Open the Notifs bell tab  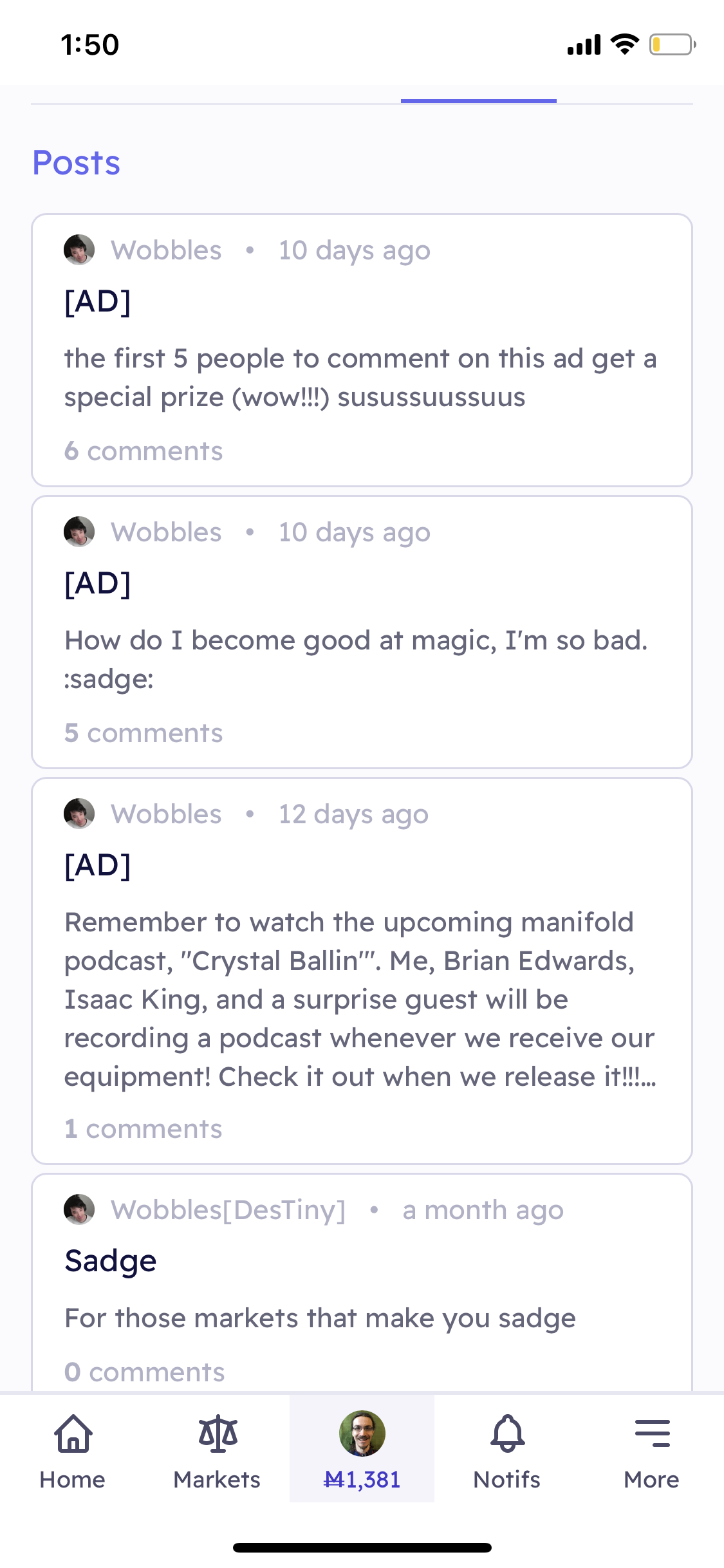pyautogui.click(x=506, y=1449)
